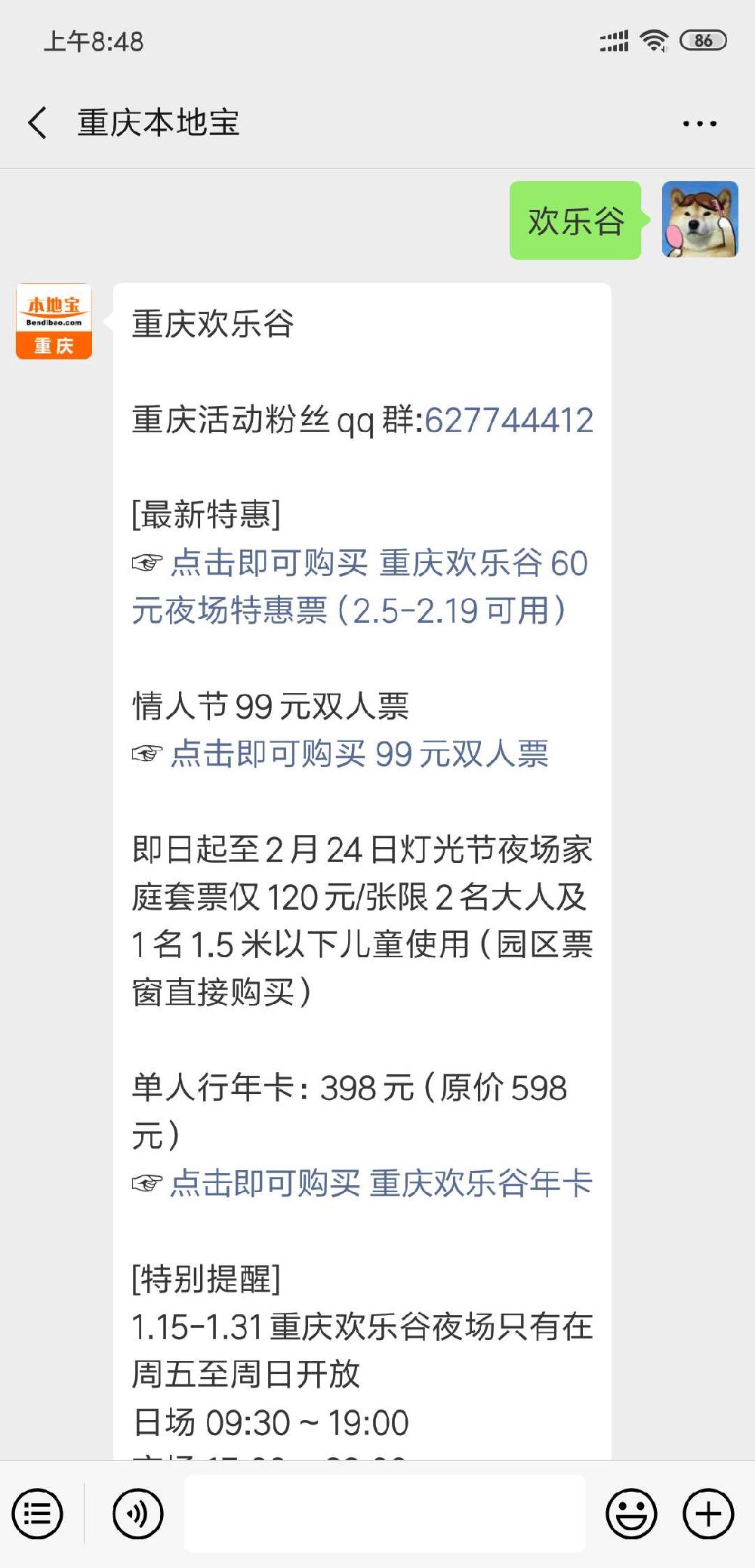The height and width of the screenshot is (1568, 755).
Task: Focus the message text field
Action: pyautogui.click(x=384, y=1513)
